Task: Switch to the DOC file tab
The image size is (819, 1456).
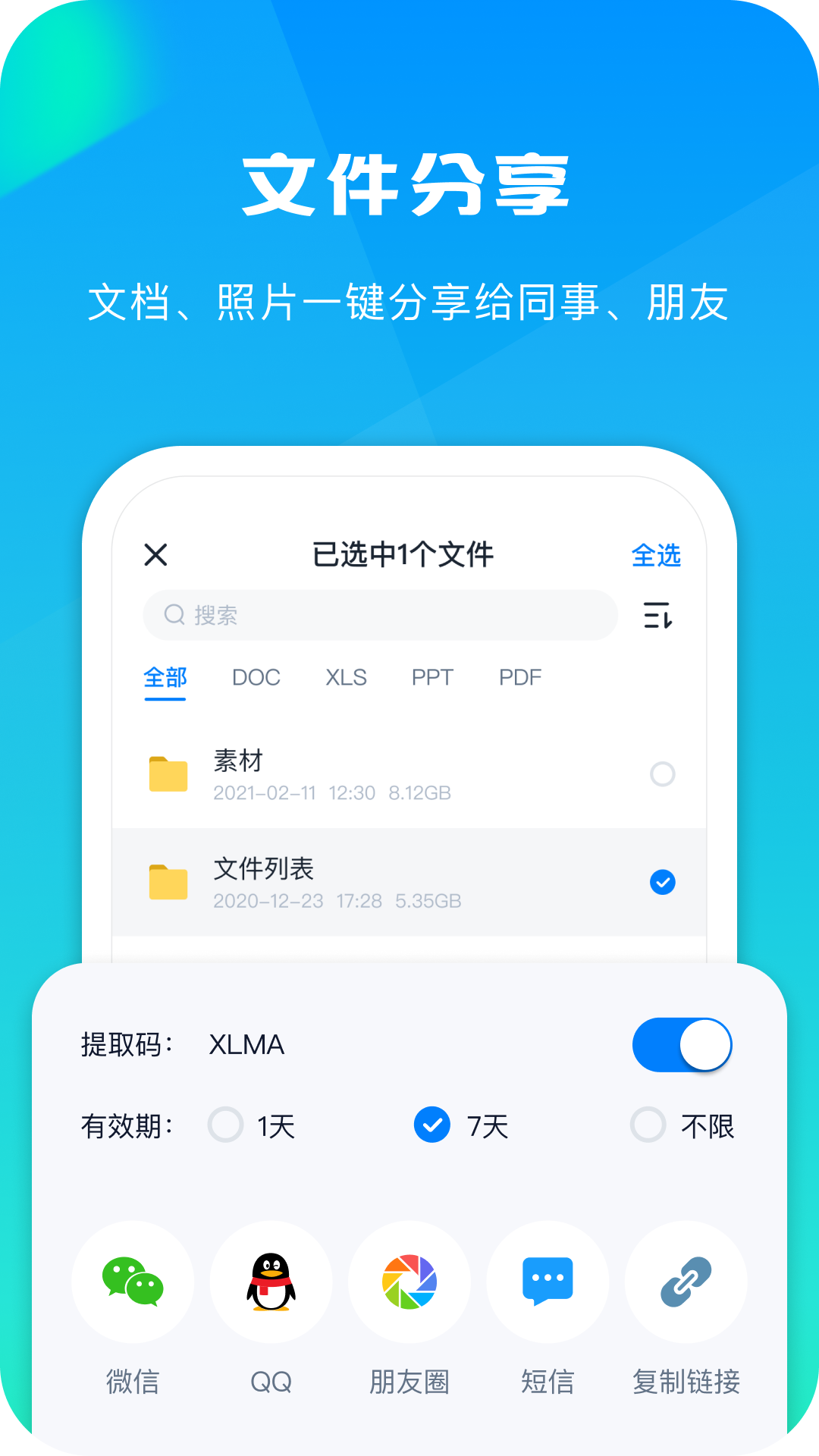Action: pyautogui.click(x=257, y=677)
